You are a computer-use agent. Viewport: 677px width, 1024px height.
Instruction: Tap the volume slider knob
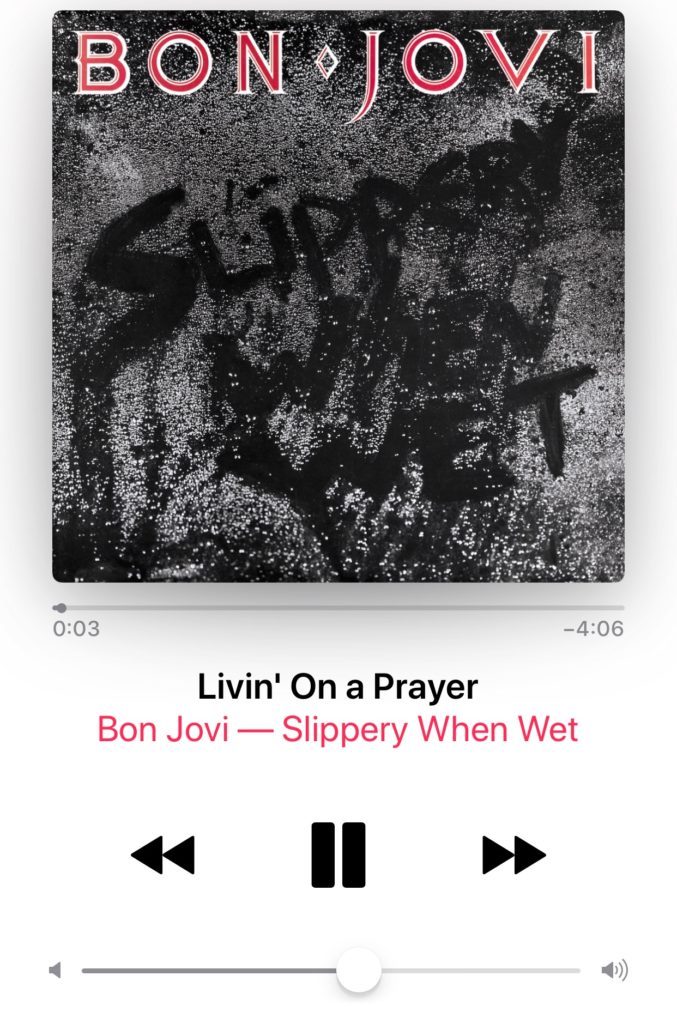pos(358,970)
